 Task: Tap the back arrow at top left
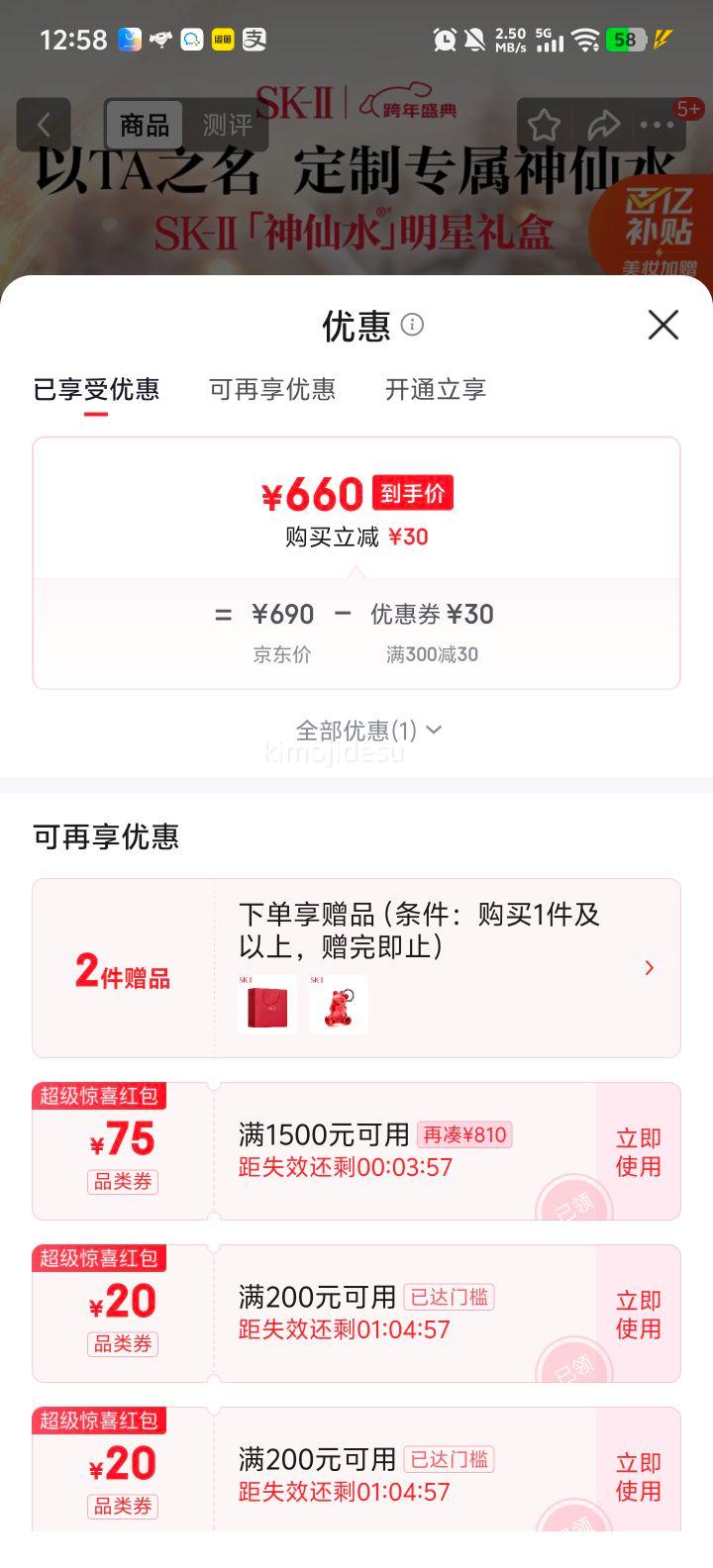[44, 125]
